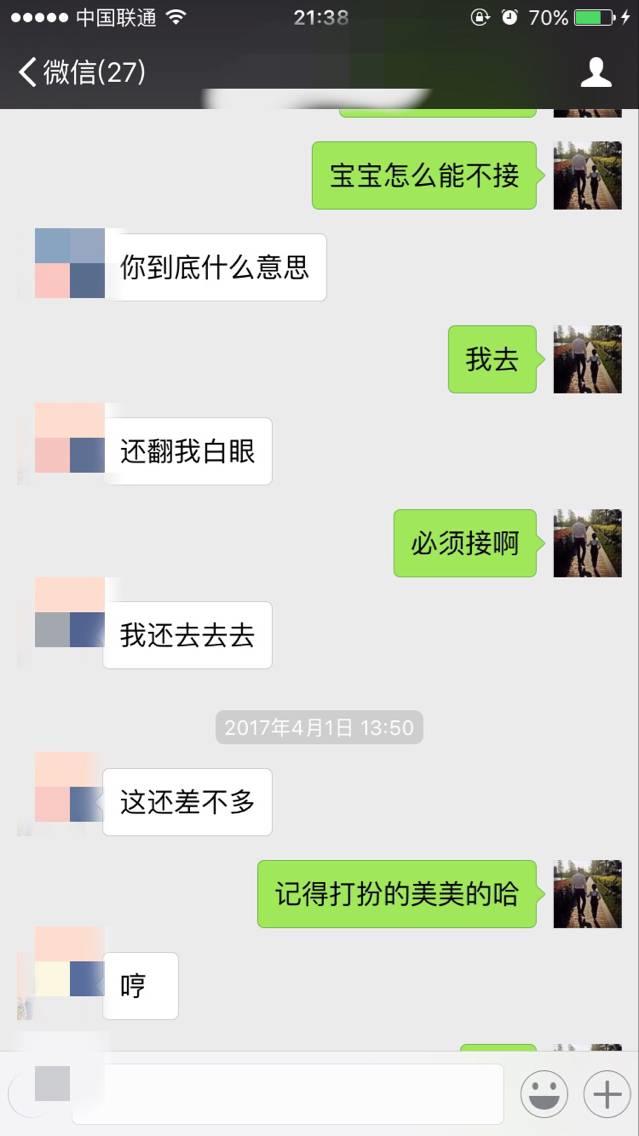
Task: Open the plus attachment menu
Action: coord(607,1095)
